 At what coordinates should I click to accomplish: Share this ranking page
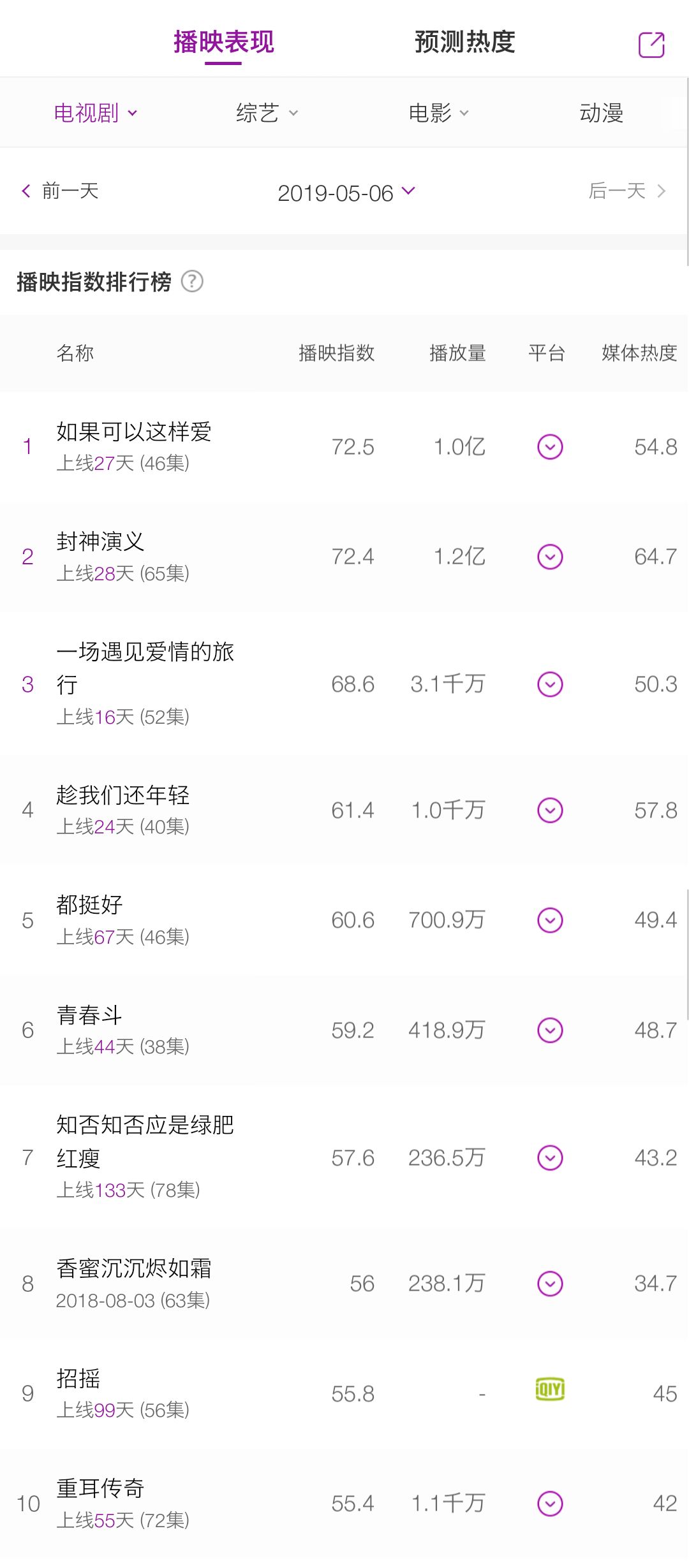[x=651, y=45]
